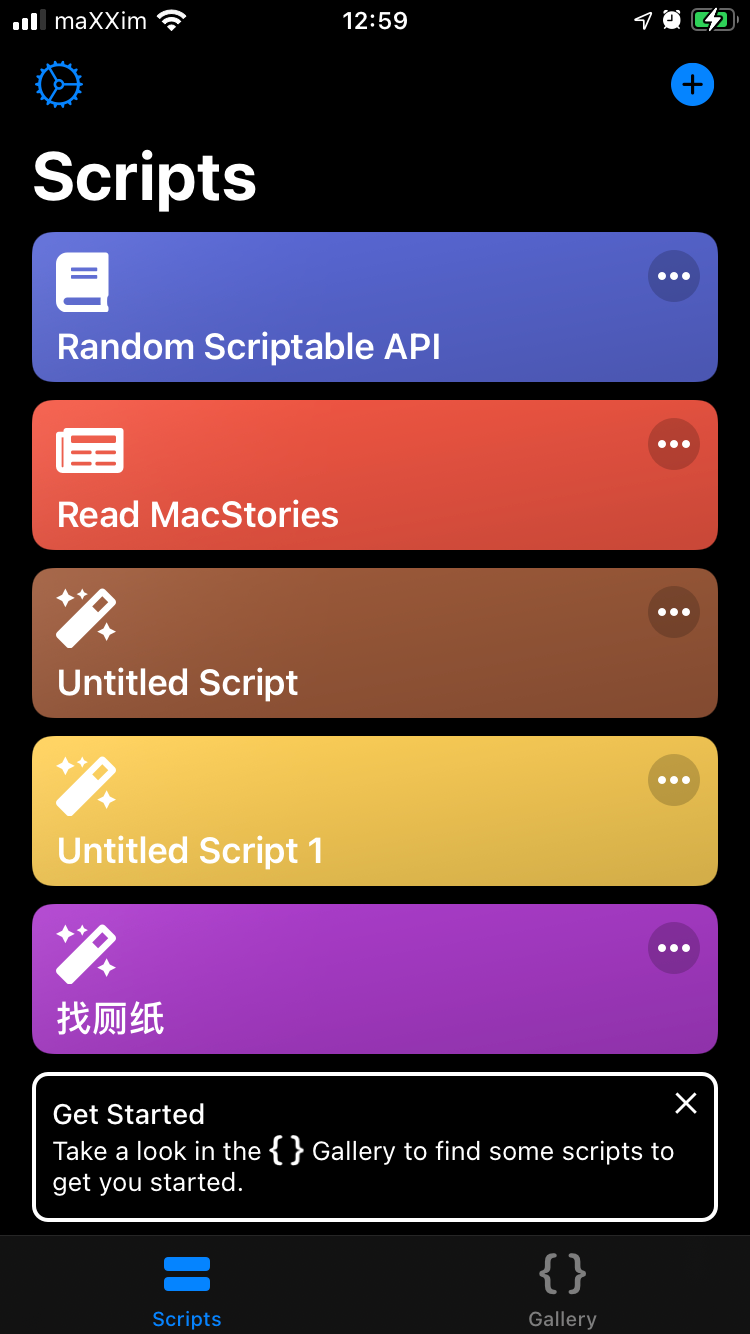Open the settings gear icon
This screenshot has height=1334, width=750.
(59, 85)
